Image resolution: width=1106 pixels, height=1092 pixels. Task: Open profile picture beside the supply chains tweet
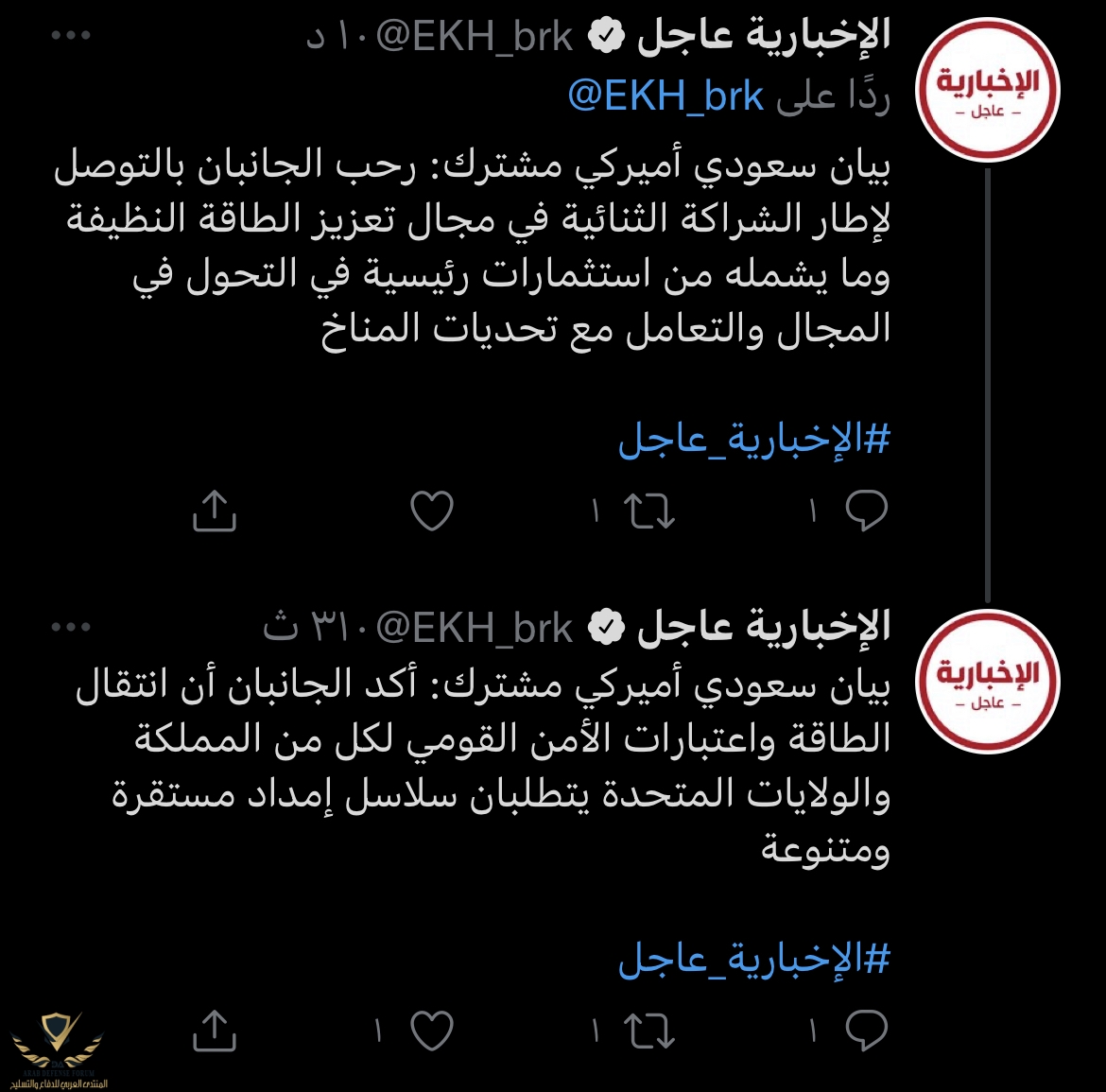click(x=988, y=682)
